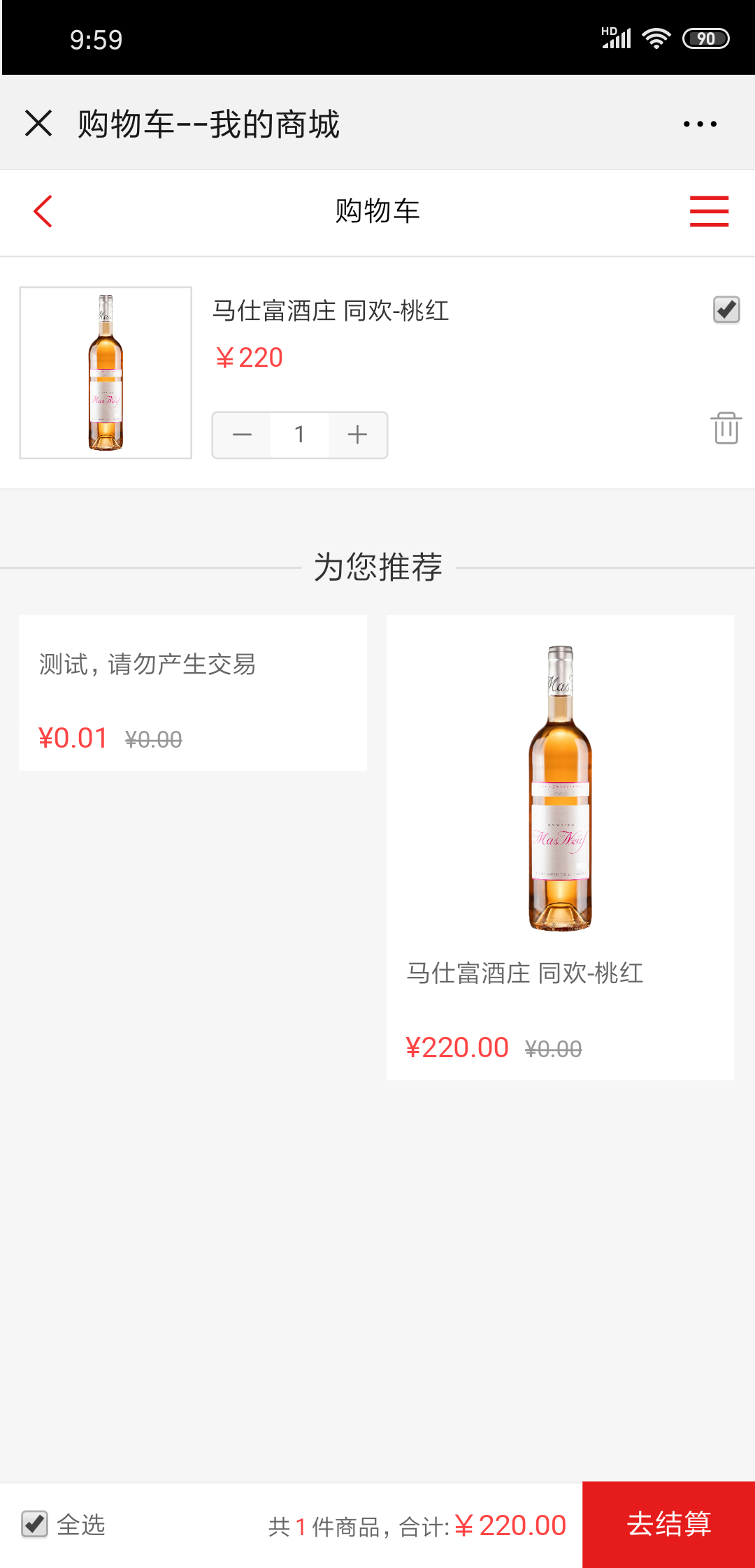Proceed to checkout with 去结算
Image resolution: width=755 pixels, height=1568 pixels.
[668, 1524]
